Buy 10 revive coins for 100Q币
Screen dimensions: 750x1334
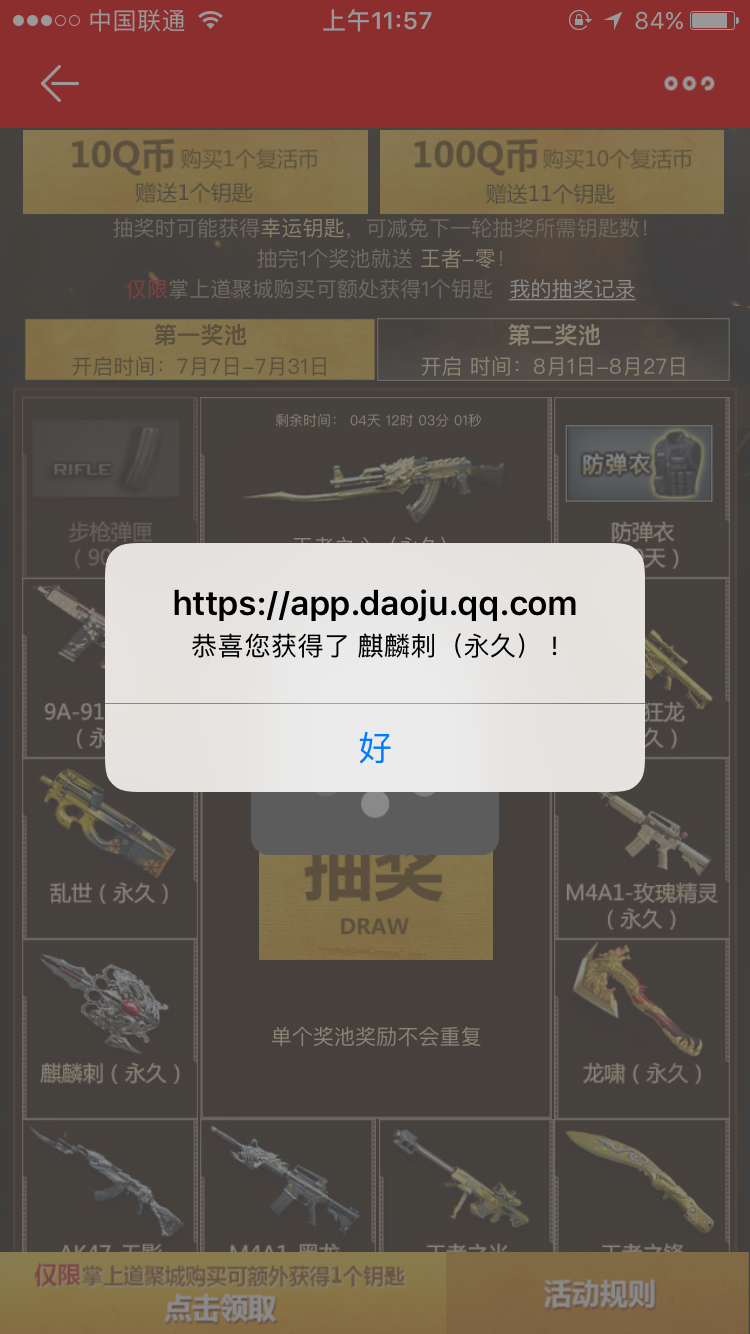point(552,172)
